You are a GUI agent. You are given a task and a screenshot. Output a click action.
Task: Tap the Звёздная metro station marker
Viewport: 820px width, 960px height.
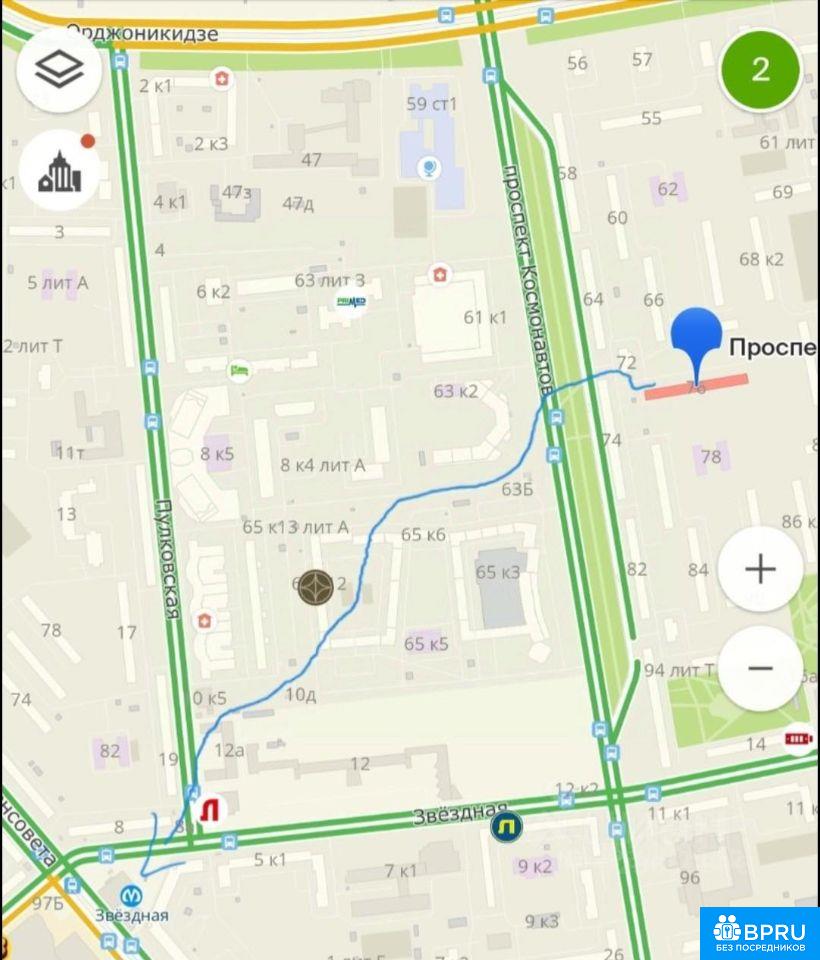click(x=132, y=895)
